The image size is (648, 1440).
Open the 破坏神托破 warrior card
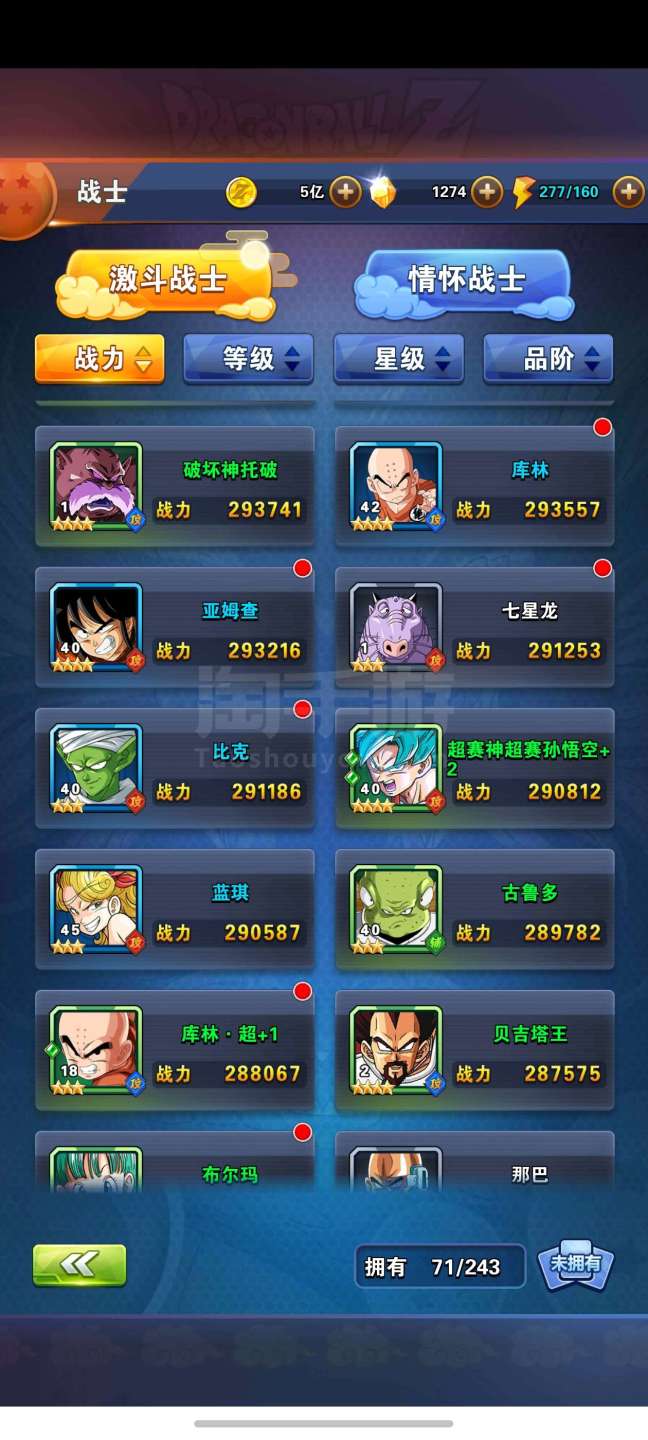(x=175, y=487)
